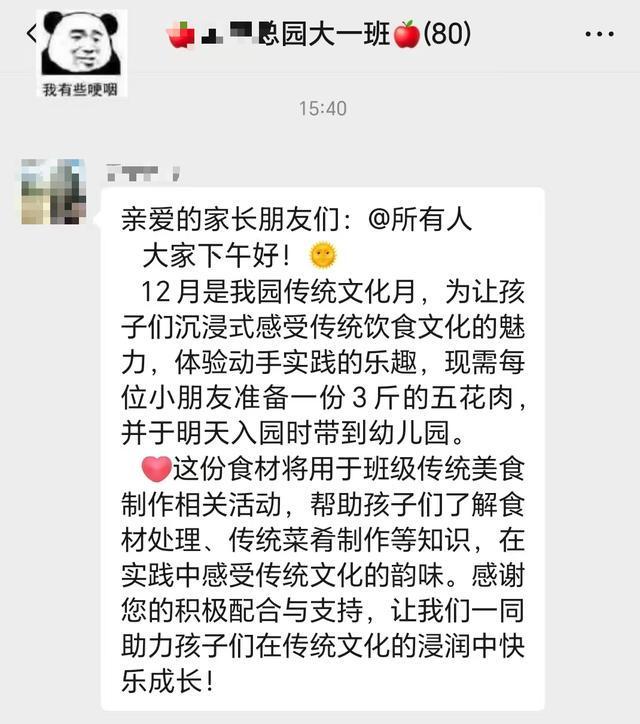This screenshot has width=640, height=724.
Task: Open the group chat overflow menu
Action: click(x=598, y=35)
